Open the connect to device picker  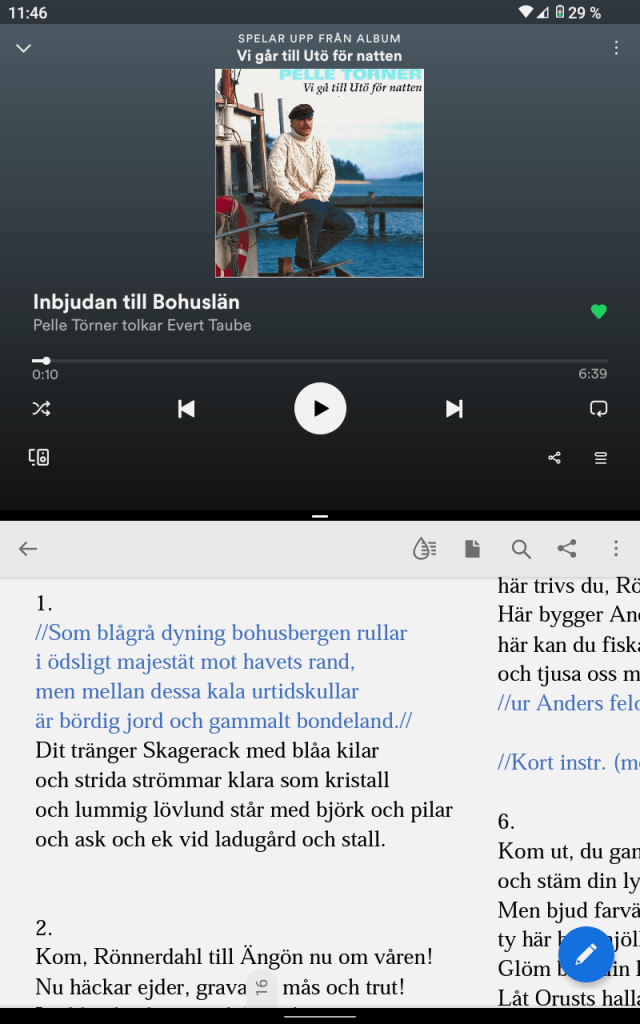tap(39, 457)
